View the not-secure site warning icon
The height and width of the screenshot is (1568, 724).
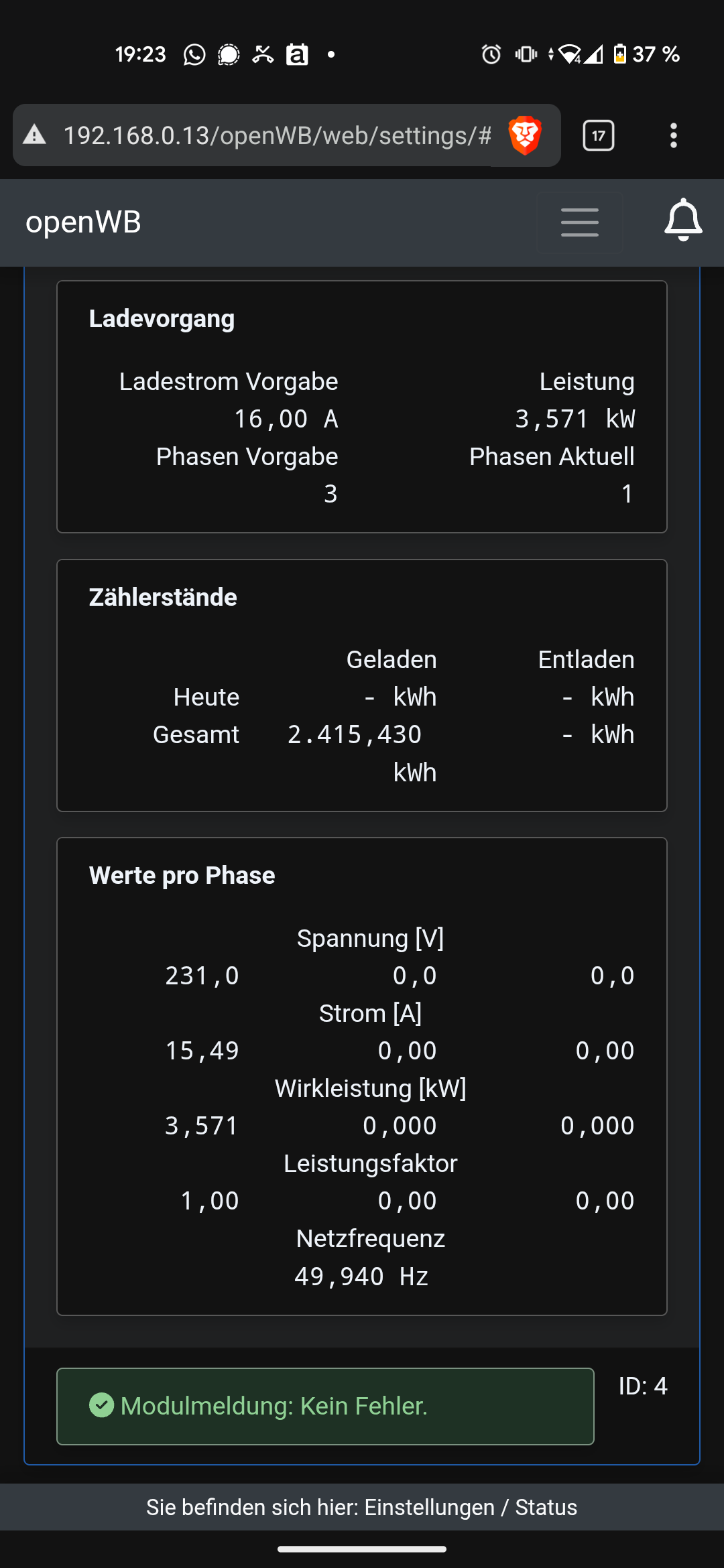[35, 135]
